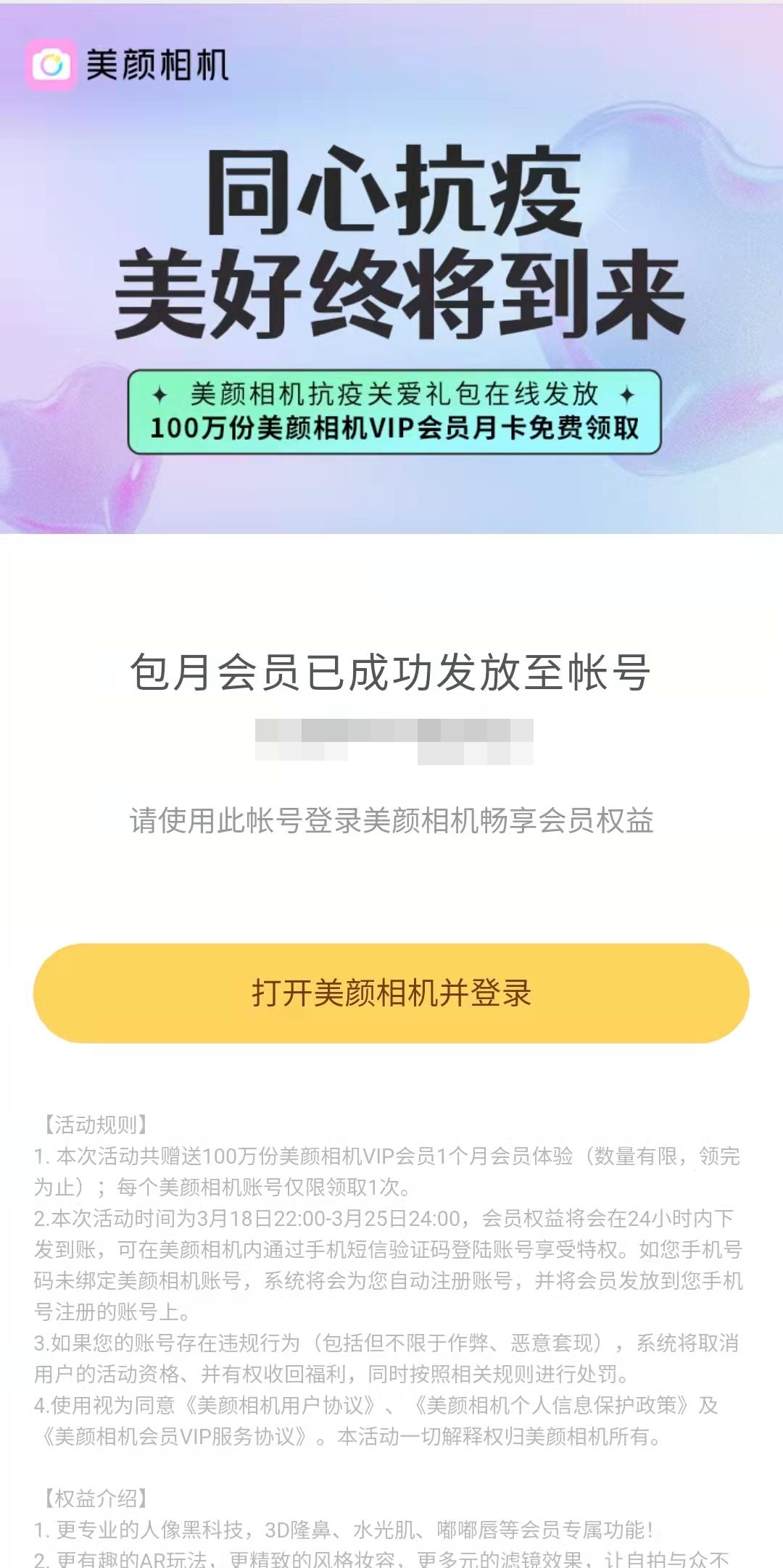Select the success message 包月会员已成功发放至帐号
Screen dimensions: 783x1568
(x=391, y=674)
